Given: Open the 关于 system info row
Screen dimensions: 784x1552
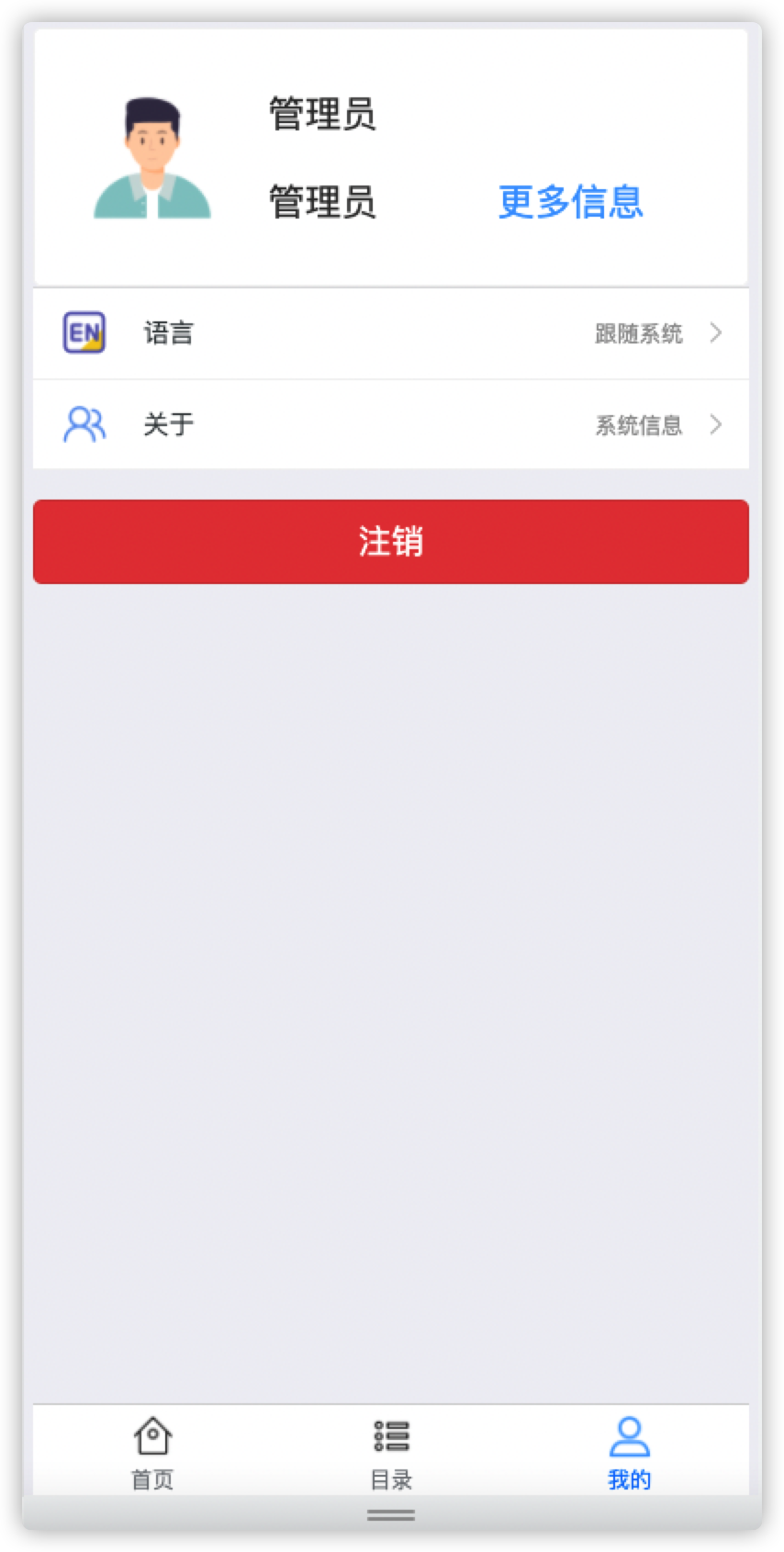Looking at the screenshot, I should point(391,424).
